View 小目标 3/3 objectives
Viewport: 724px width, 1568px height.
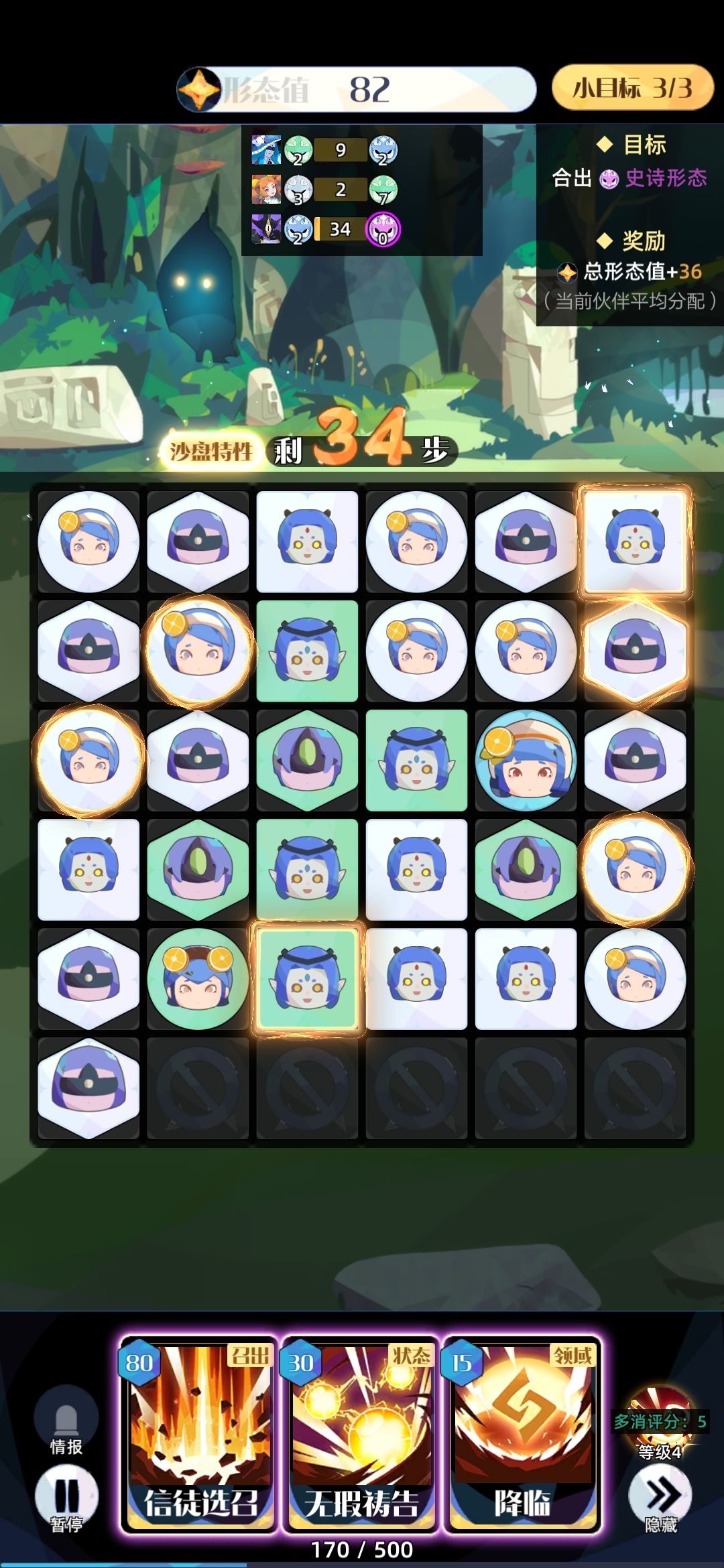coord(632,88)
